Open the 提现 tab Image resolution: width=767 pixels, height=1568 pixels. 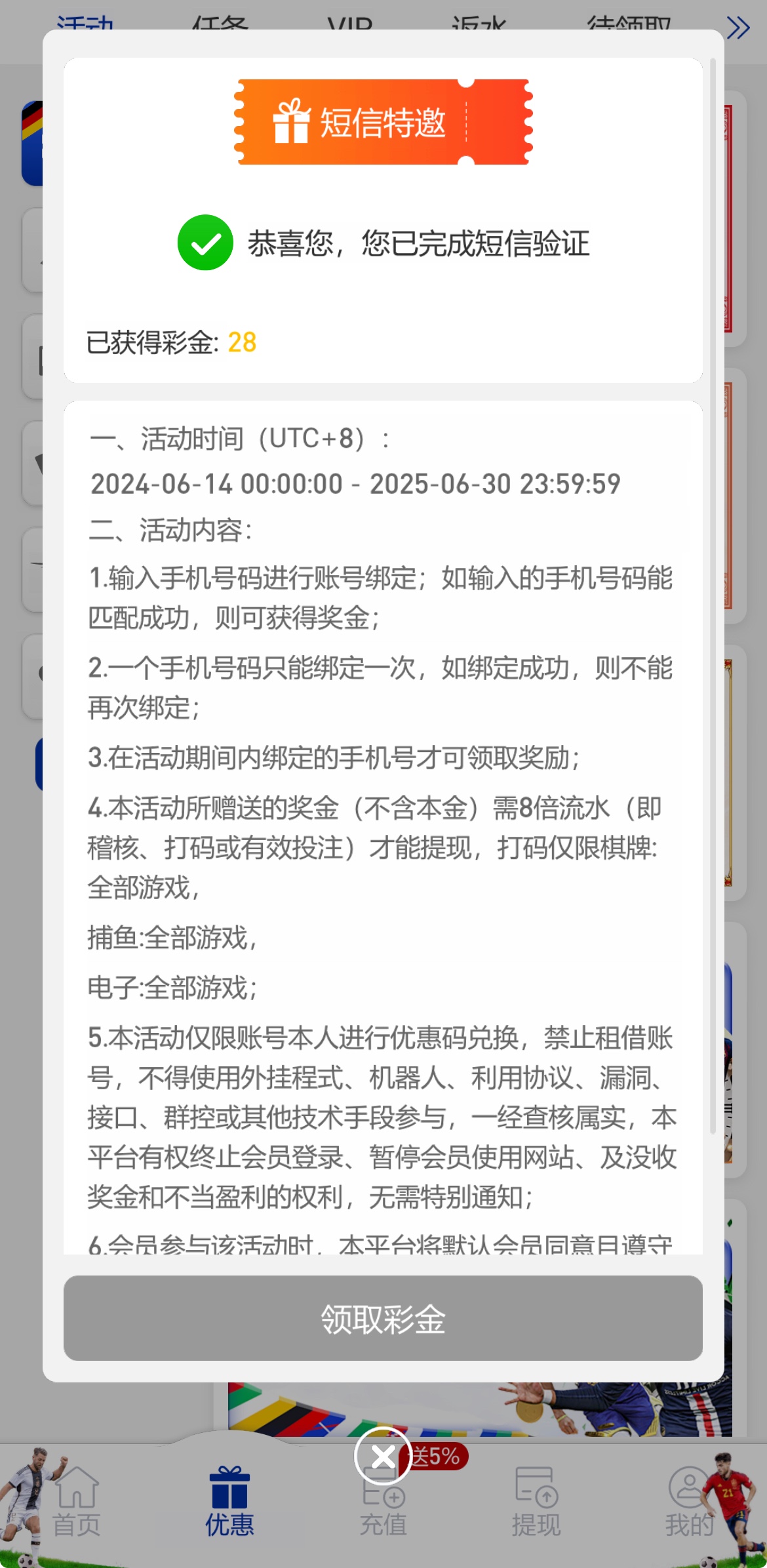536,1502
